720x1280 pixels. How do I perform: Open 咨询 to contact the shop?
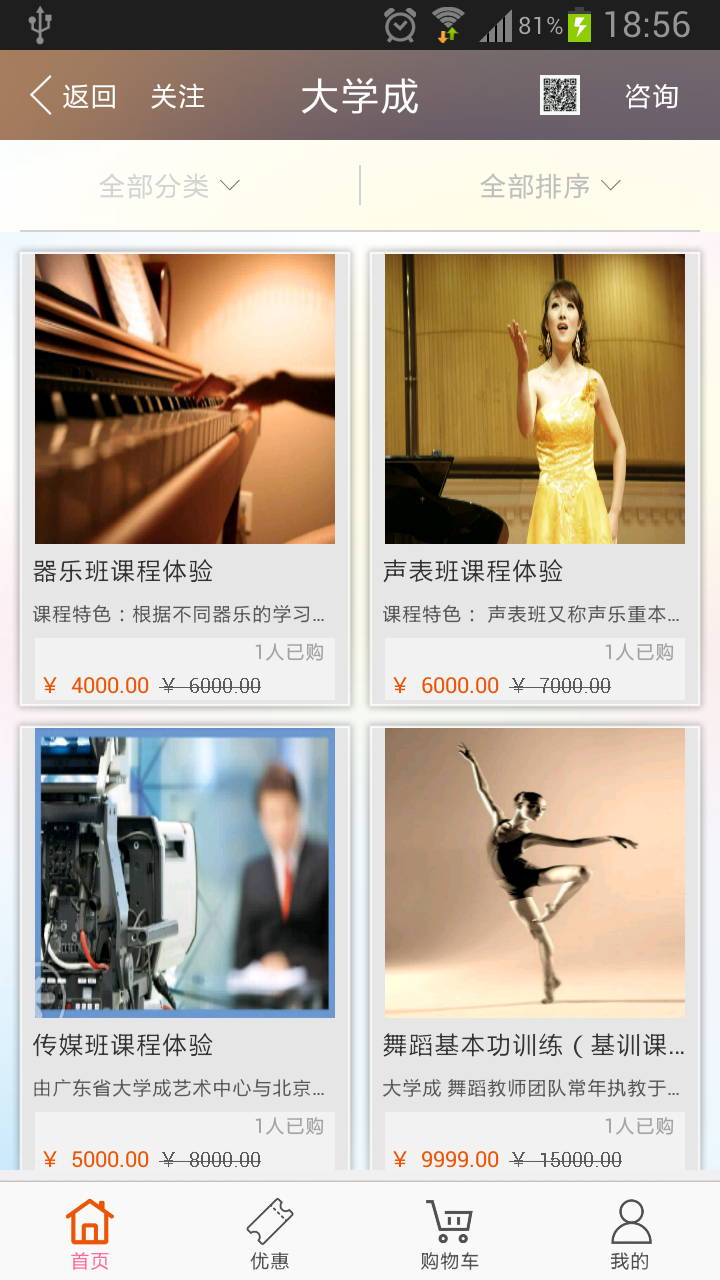pos(651,96)
